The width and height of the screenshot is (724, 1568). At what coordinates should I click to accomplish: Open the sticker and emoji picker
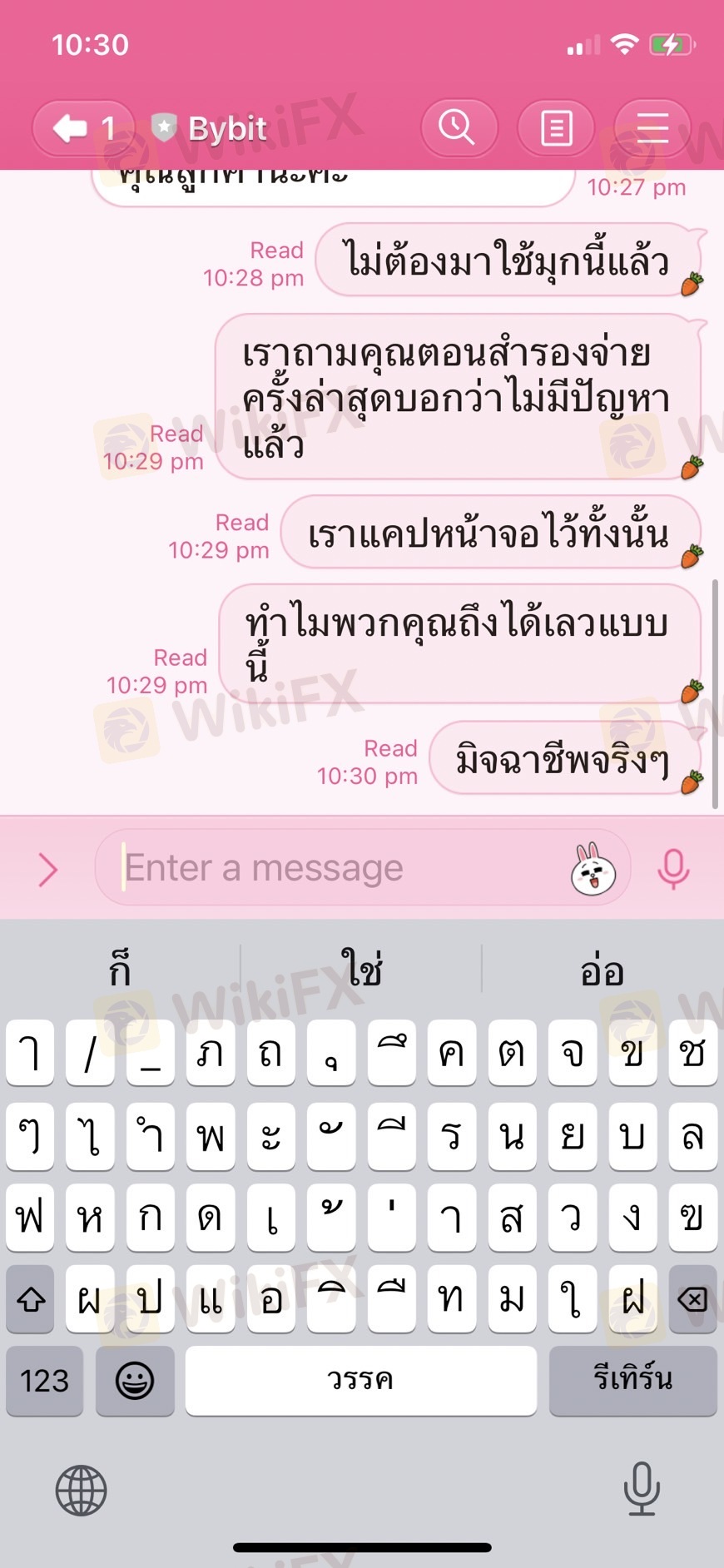(x=593, y=869)
